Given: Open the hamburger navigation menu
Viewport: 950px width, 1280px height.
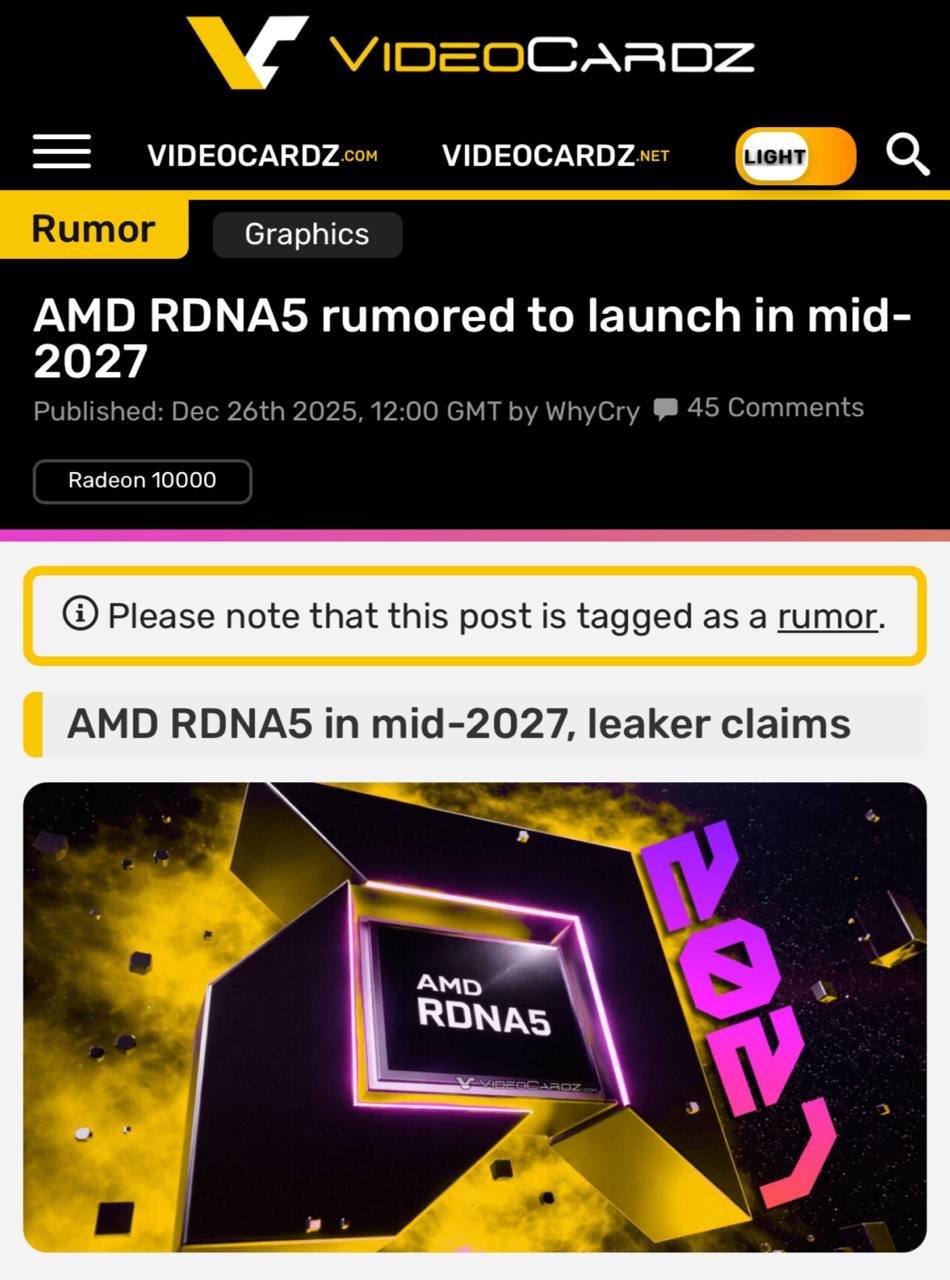Looking at the screenshot, I should pyautogui.click(x=62, y=153).
